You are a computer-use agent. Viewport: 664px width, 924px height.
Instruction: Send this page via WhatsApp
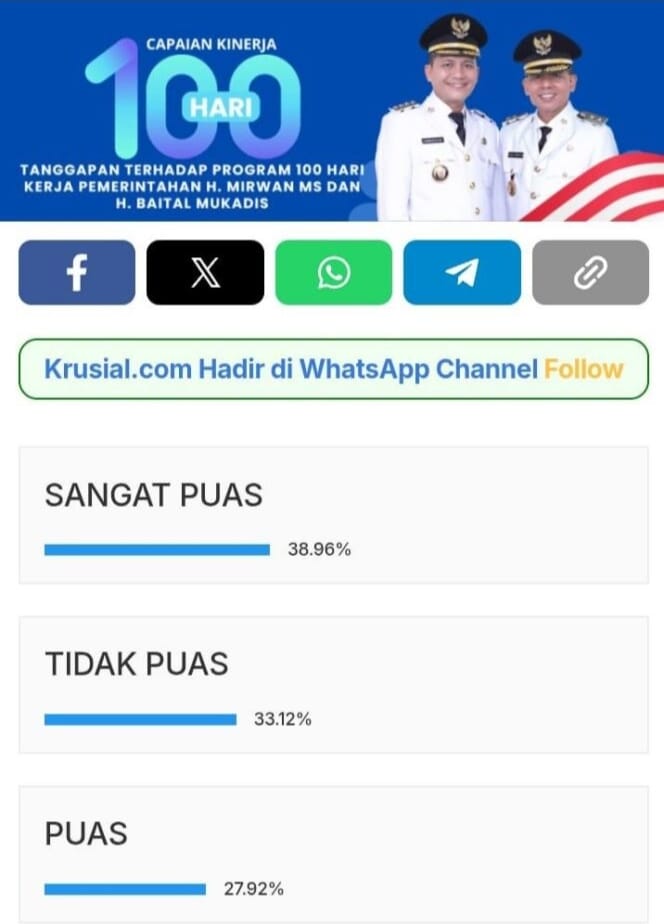click(x=334, y=272)
